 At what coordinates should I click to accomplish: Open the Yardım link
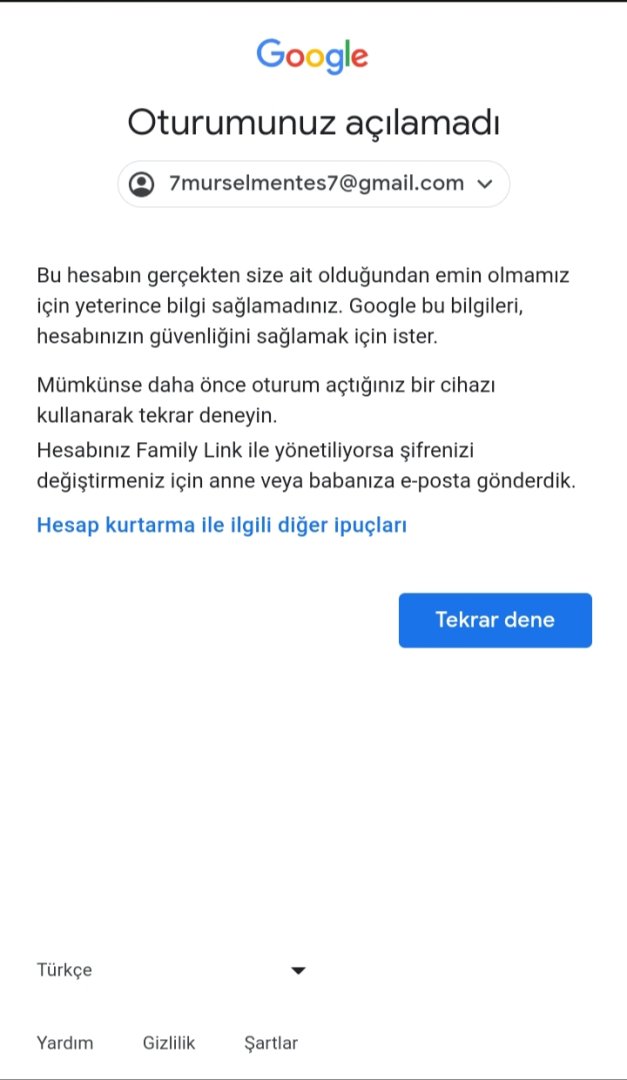[65, 1043]
